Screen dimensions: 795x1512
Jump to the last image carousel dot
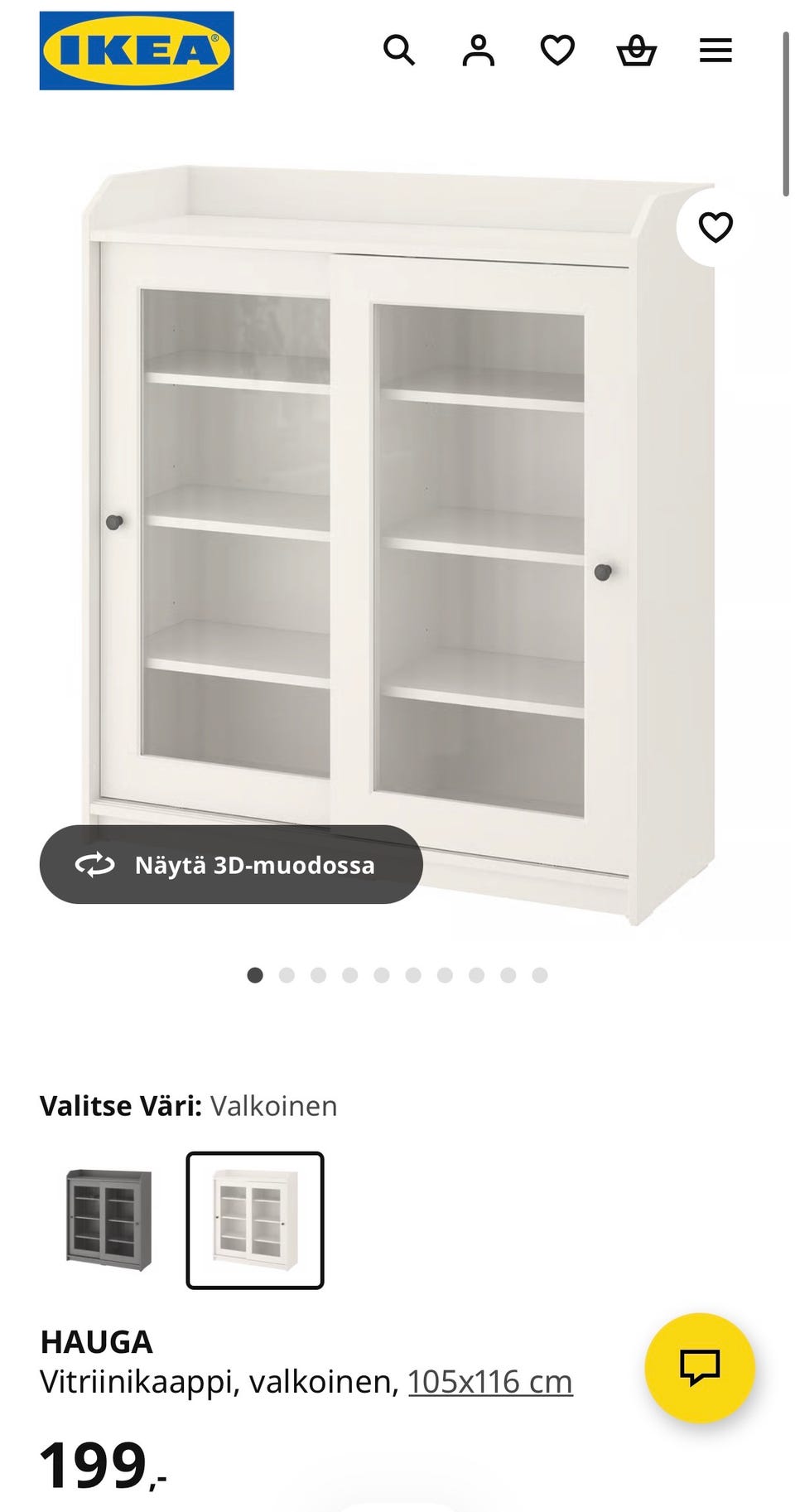(542, 976)
